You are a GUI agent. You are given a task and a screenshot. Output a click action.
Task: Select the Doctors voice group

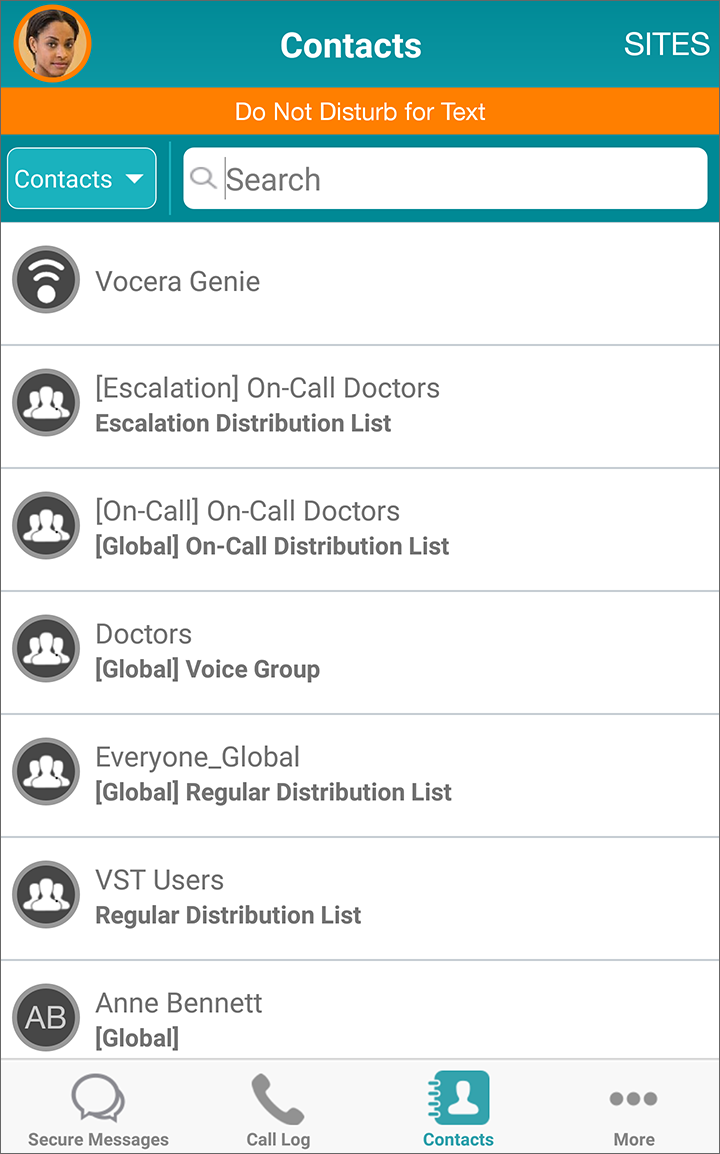tap(360, 651)
